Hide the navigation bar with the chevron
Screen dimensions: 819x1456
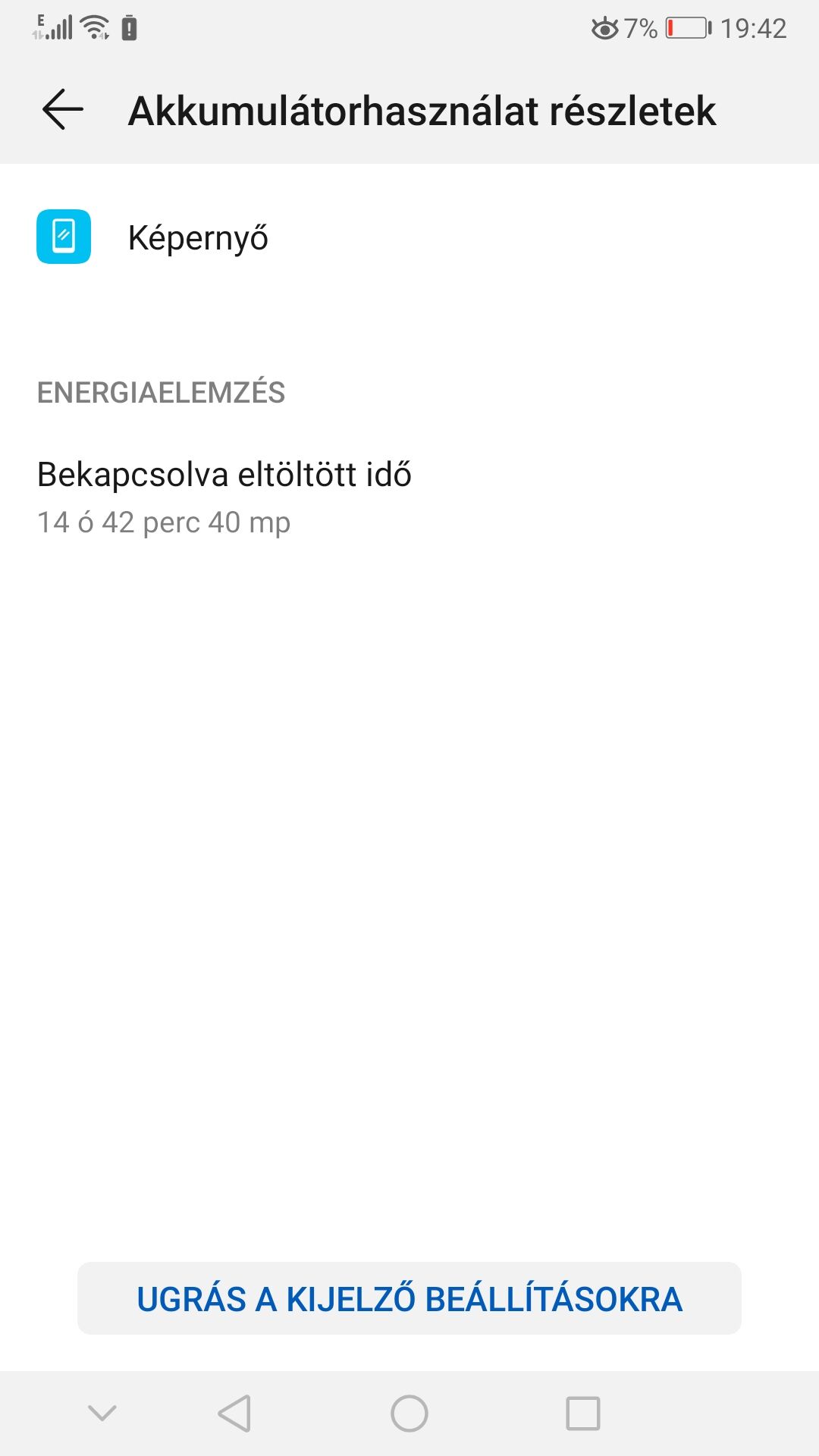(102, 1414)
